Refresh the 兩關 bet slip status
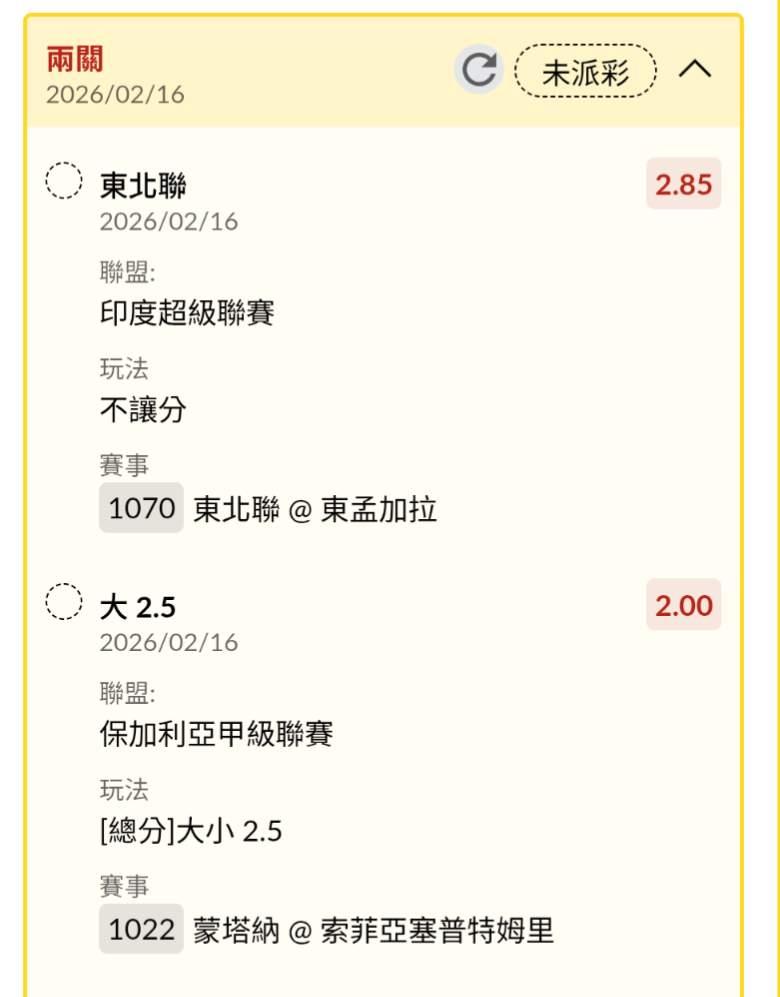The image size is (780, 997). pyautogui.click(x=479, y=70)
